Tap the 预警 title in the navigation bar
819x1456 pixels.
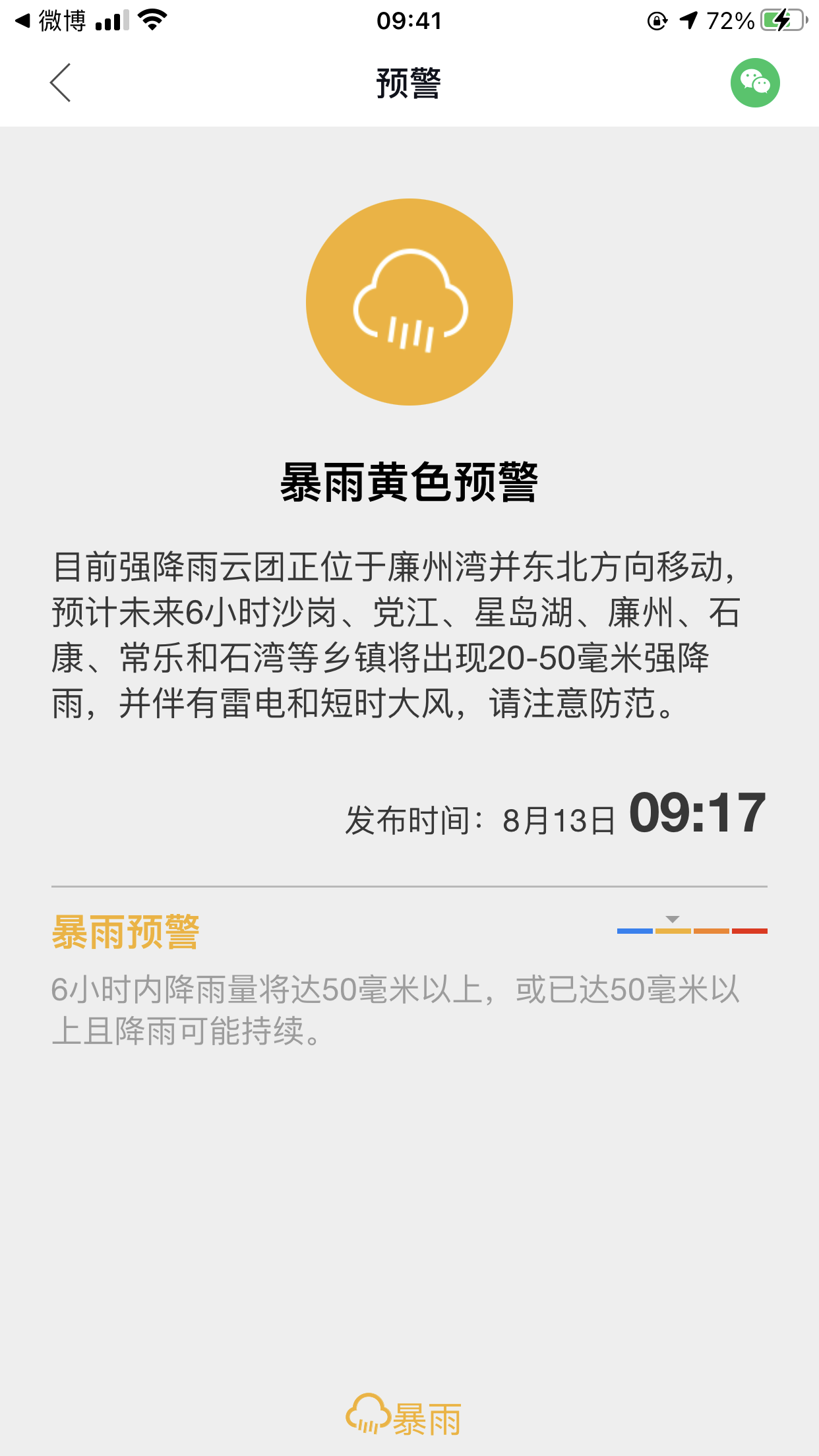tap(409, 82)
